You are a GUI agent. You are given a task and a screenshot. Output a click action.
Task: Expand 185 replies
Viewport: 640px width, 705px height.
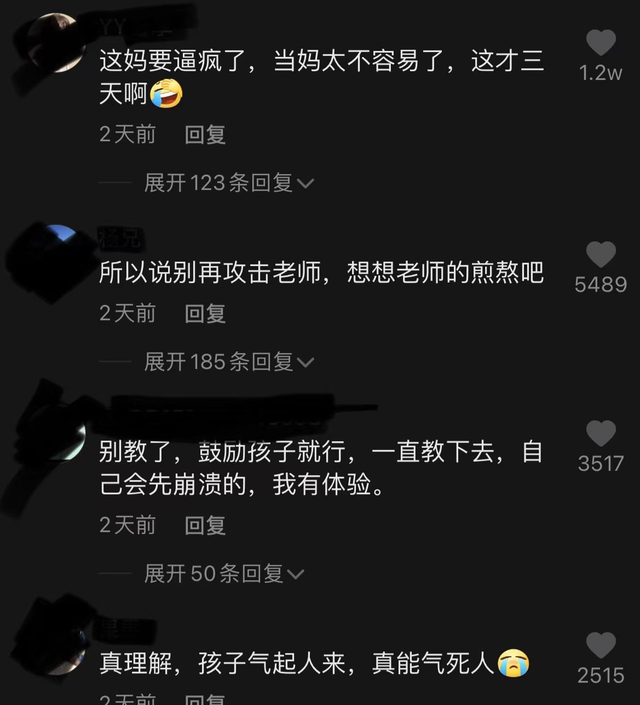pyautogui.click(x=229, y=362)
